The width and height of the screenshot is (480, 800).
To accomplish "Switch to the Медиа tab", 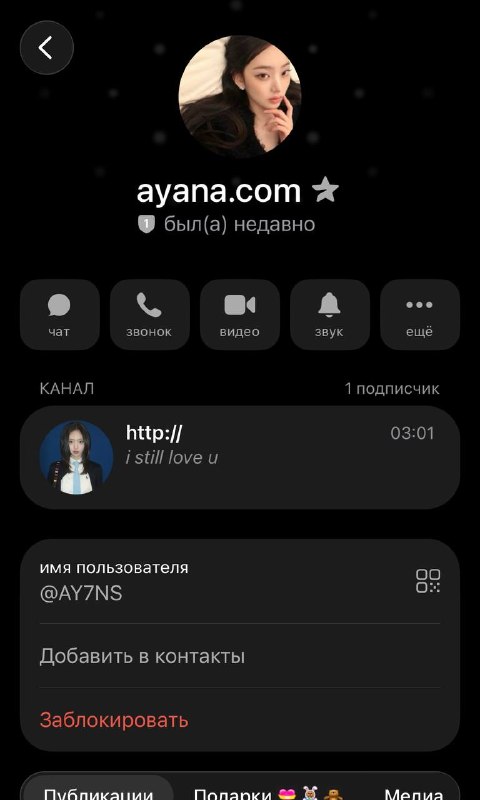I will pyautogui.click(x=414, y=792).
